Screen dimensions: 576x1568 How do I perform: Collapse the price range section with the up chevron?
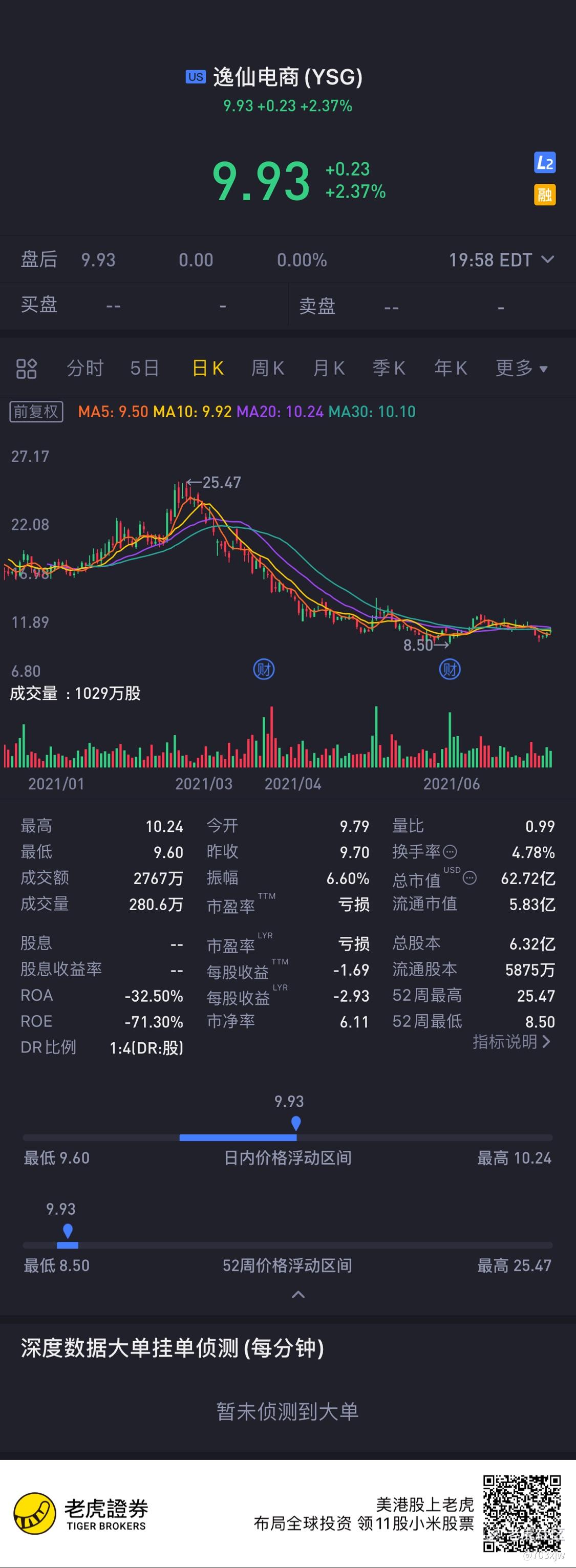(x=298, y=1294)
